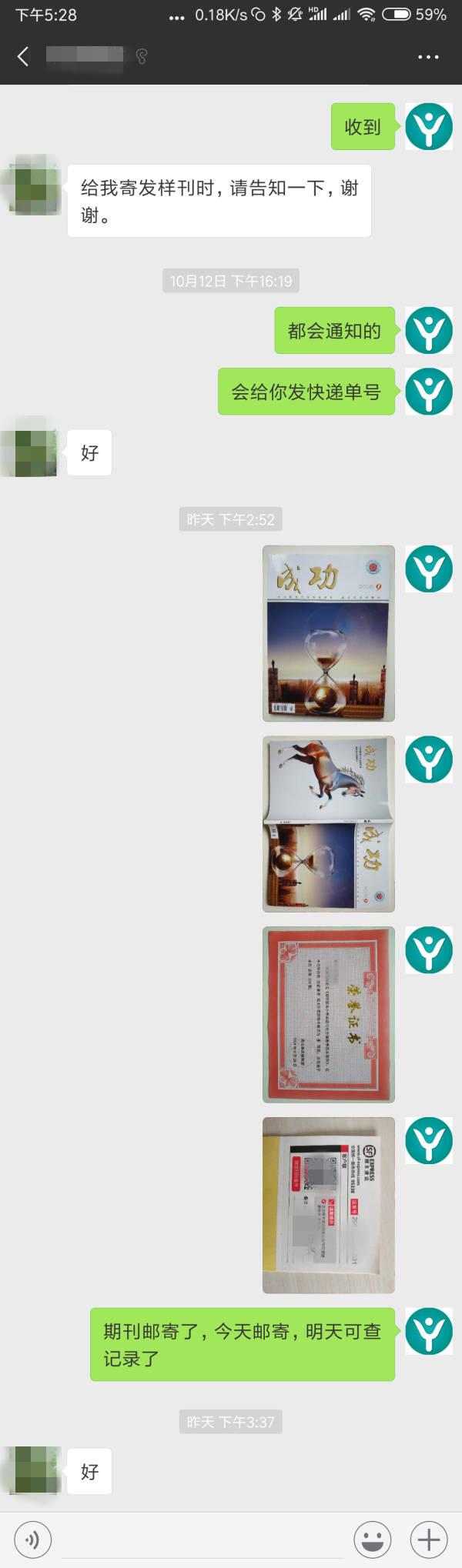Open the red certificate photo
Screen dimensions: 462x1568
pyautogui.click(x=329, y=1014)
